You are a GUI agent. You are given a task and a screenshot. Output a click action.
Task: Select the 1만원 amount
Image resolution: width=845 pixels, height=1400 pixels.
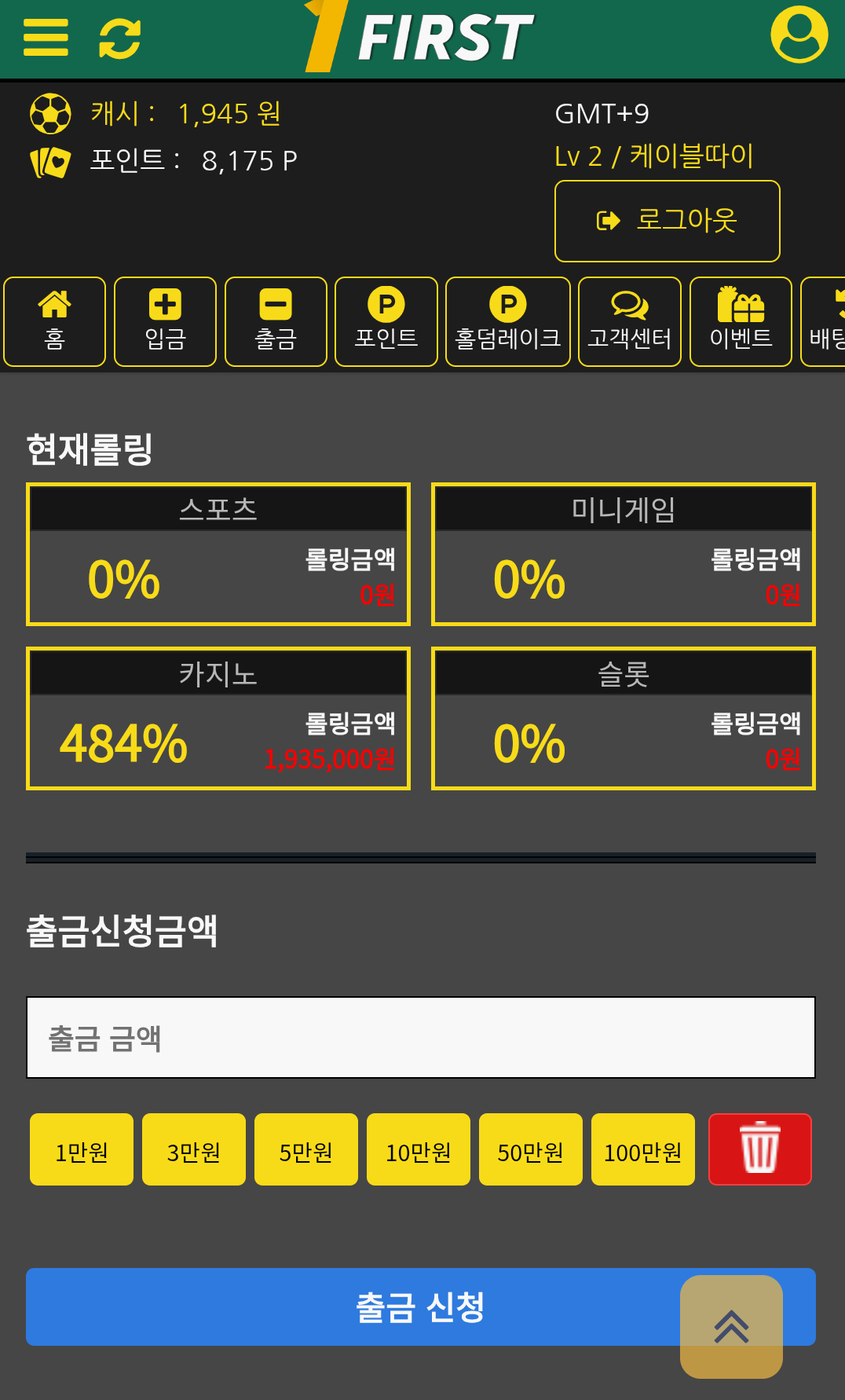point(82,1149)
